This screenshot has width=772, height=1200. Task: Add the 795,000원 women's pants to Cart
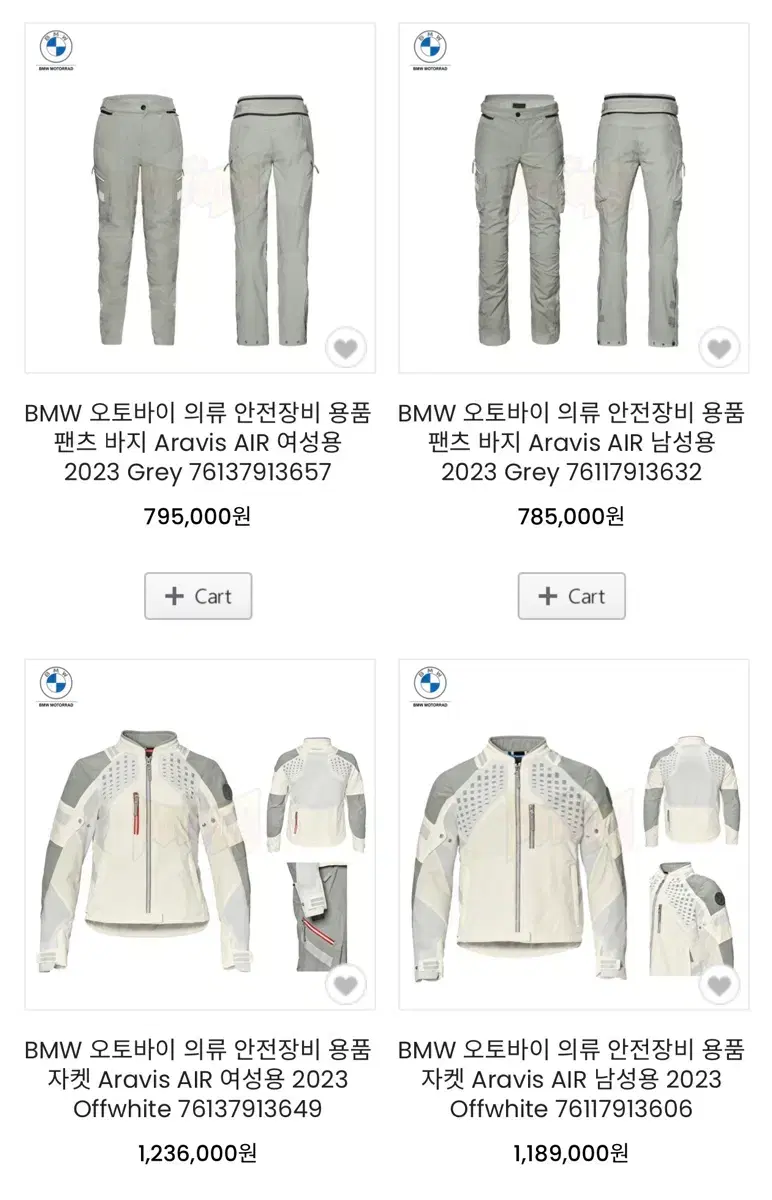(198, 596)
